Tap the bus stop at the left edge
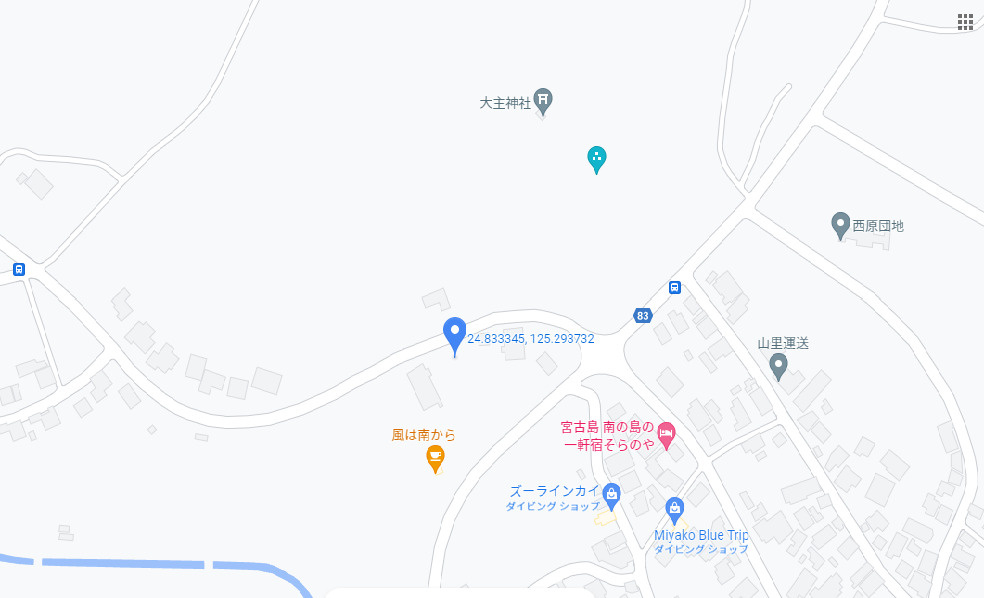This screenshot has height=598, width=984. (x=19, y=269)
